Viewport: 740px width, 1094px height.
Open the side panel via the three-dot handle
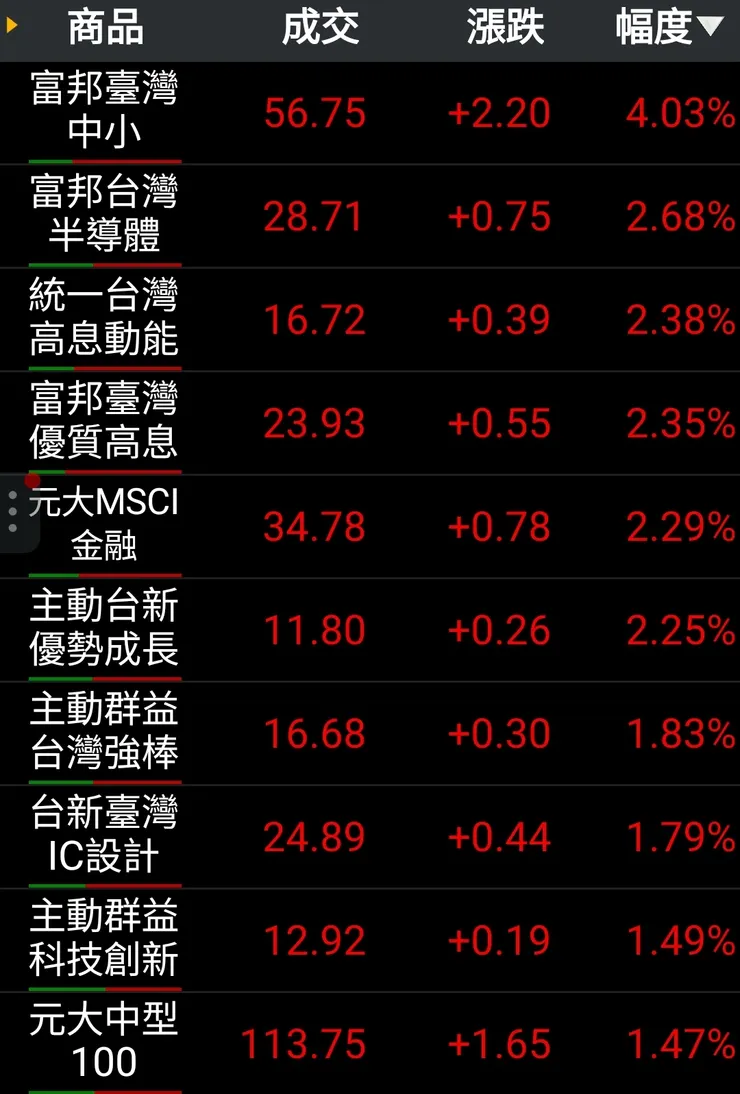coord(11,510)
